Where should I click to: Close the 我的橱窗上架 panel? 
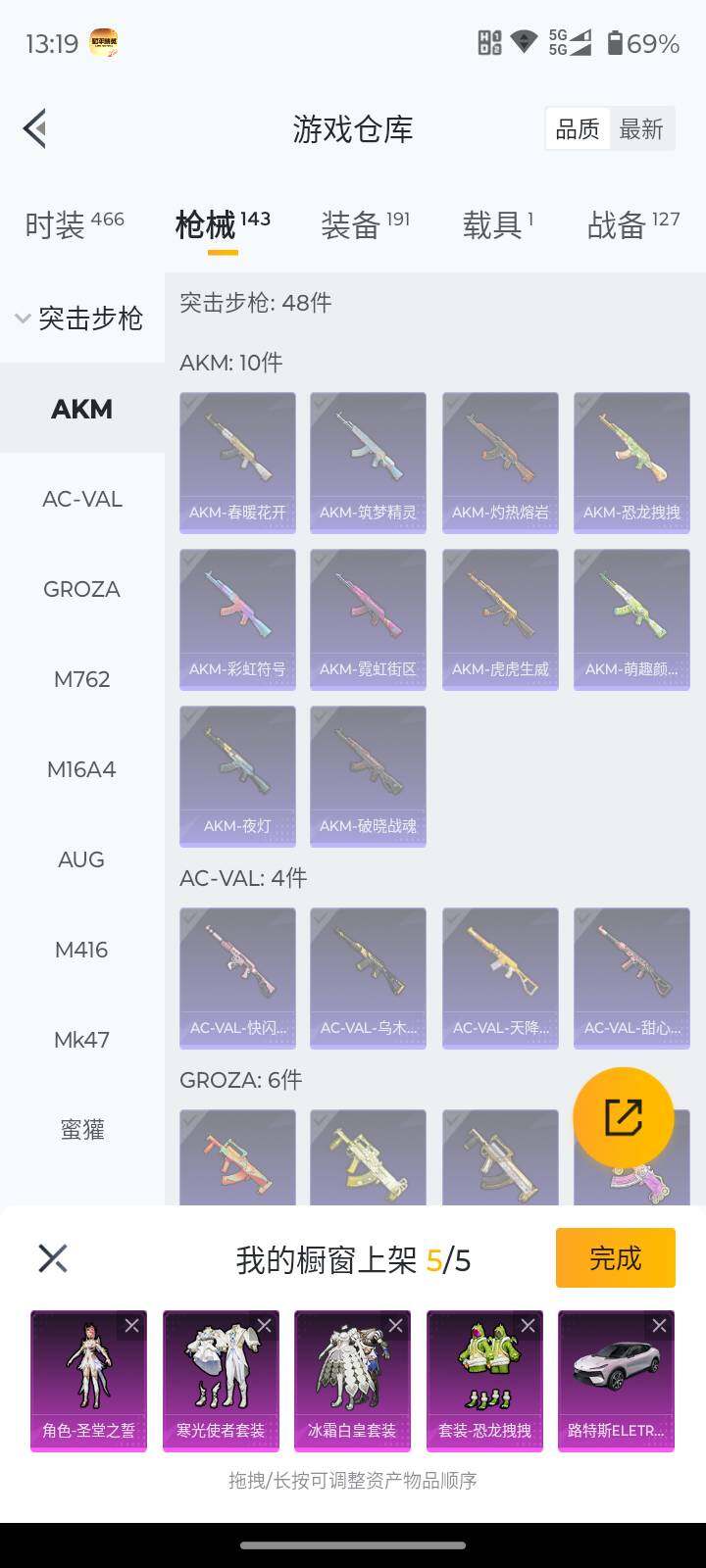(53, 1257)
